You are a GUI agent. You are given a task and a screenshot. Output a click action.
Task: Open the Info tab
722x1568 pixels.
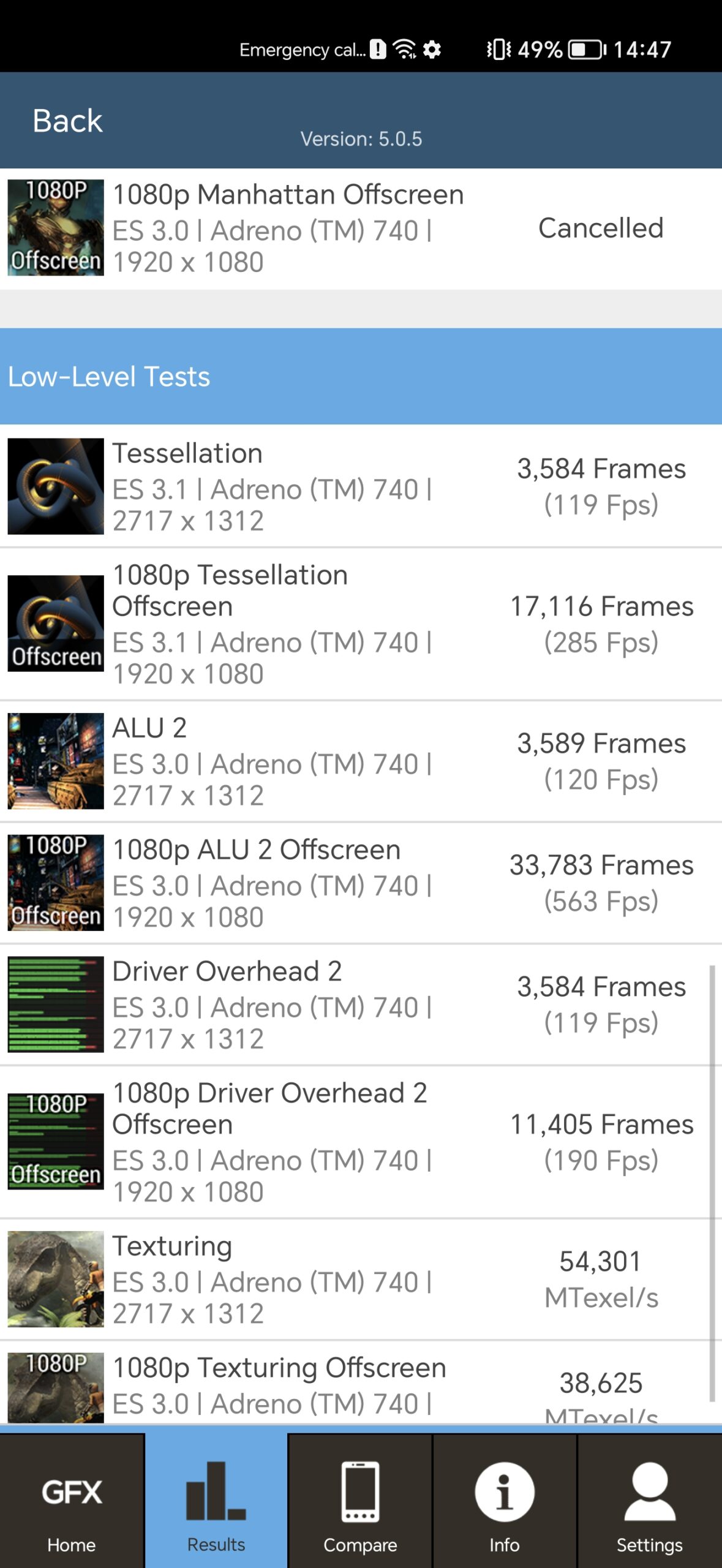click(x=505, y=1501)
